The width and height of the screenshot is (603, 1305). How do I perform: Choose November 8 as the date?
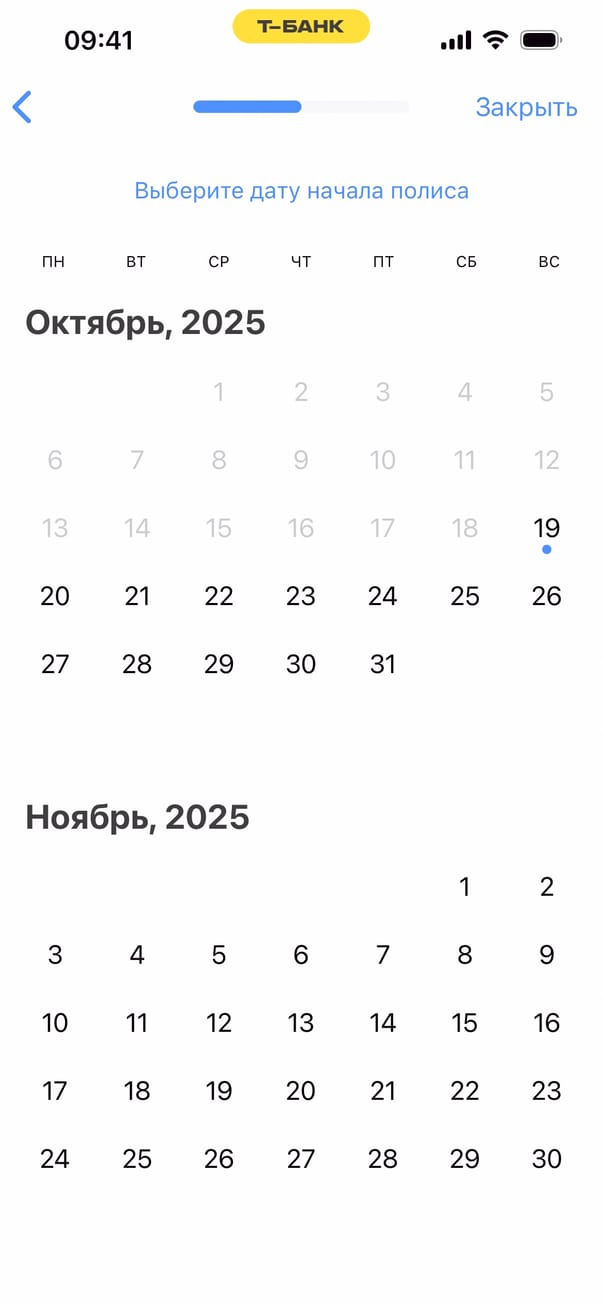[x=464, y=955]
